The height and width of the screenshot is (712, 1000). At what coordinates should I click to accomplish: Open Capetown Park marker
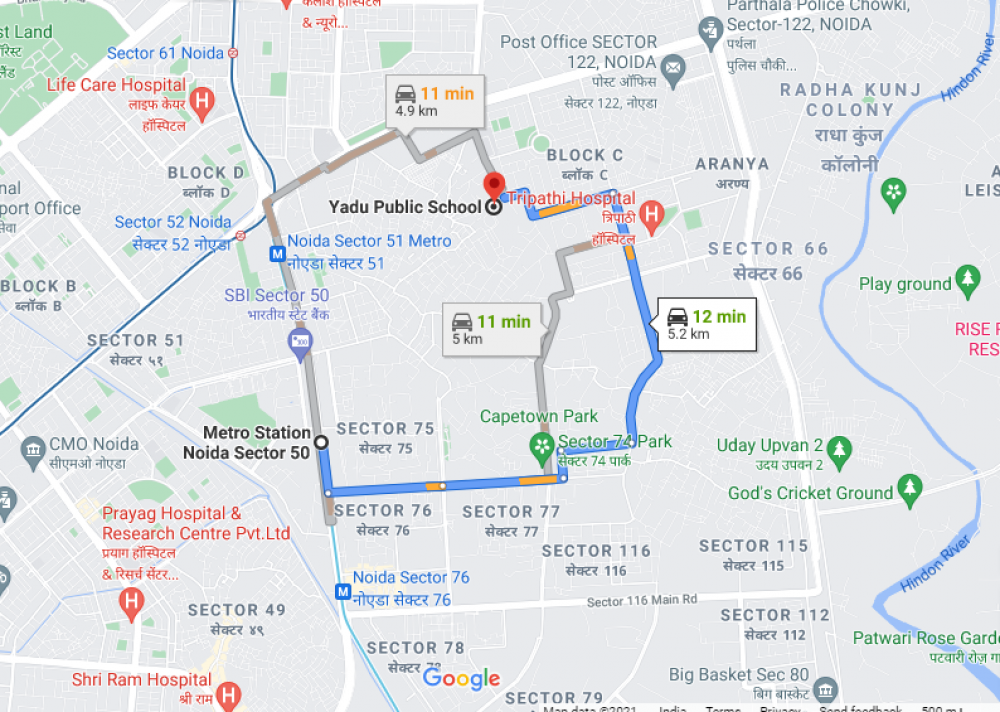coord(541,444)
